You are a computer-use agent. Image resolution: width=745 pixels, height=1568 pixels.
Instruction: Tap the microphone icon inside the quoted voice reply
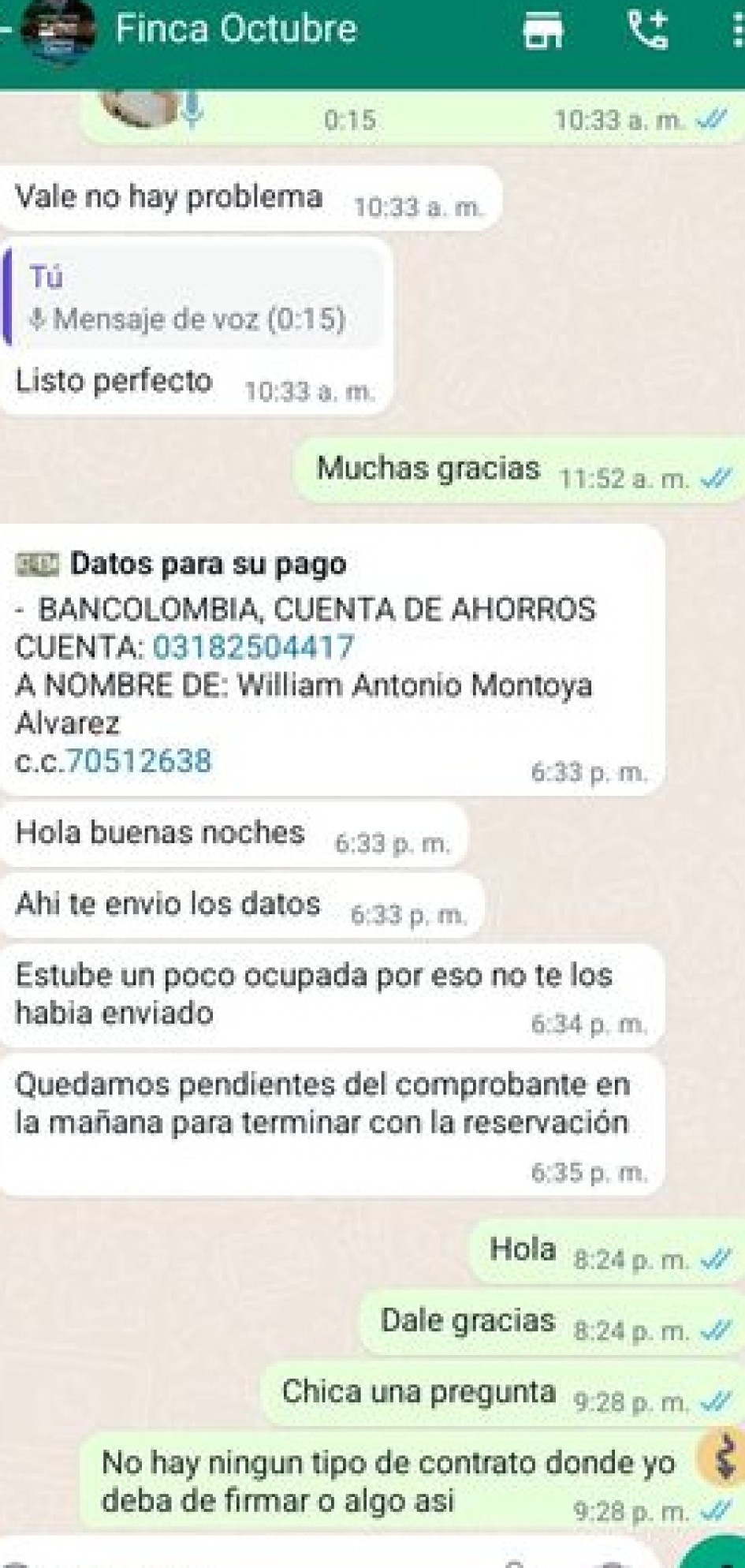pos(37,319)
